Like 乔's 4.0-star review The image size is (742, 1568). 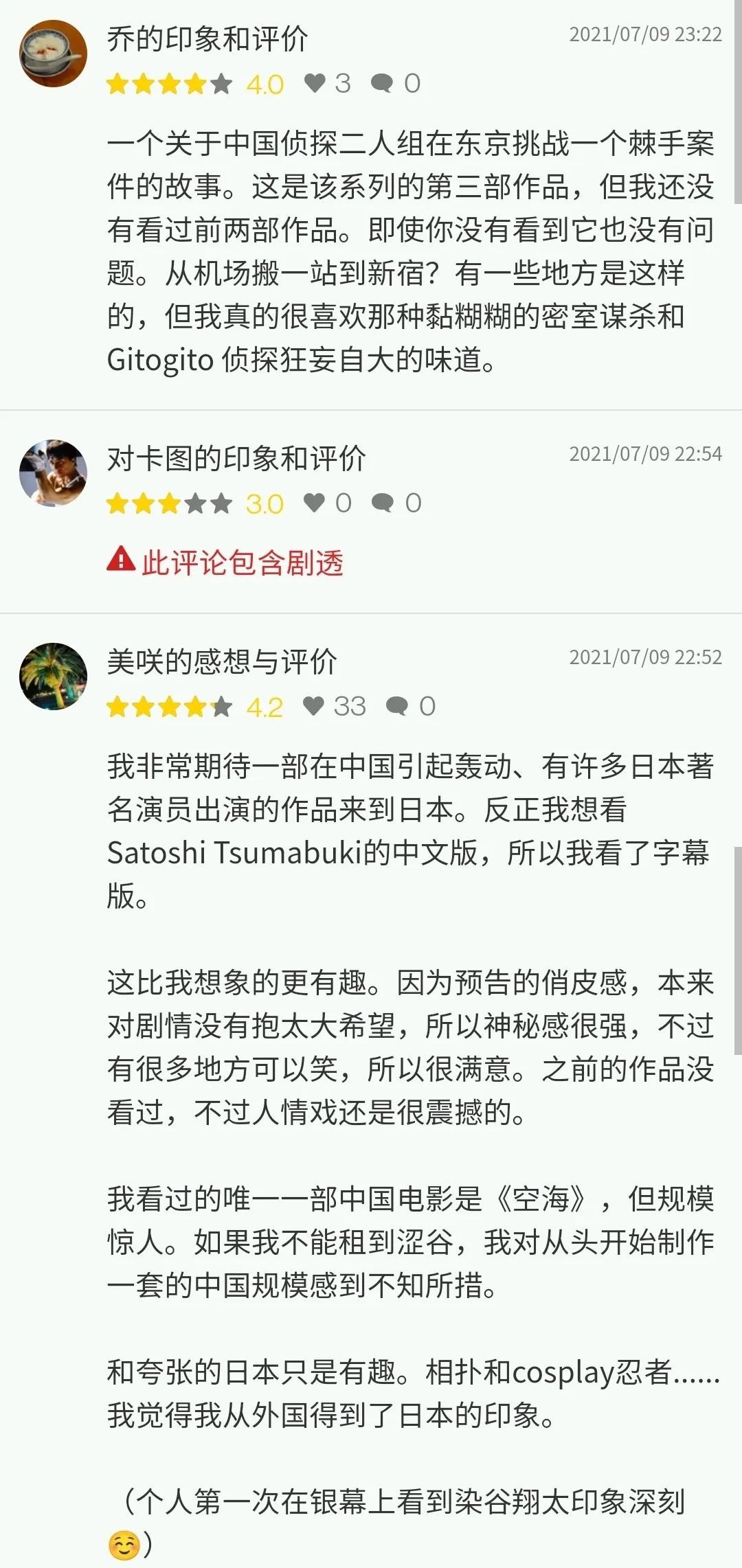[x=327, y=83]
